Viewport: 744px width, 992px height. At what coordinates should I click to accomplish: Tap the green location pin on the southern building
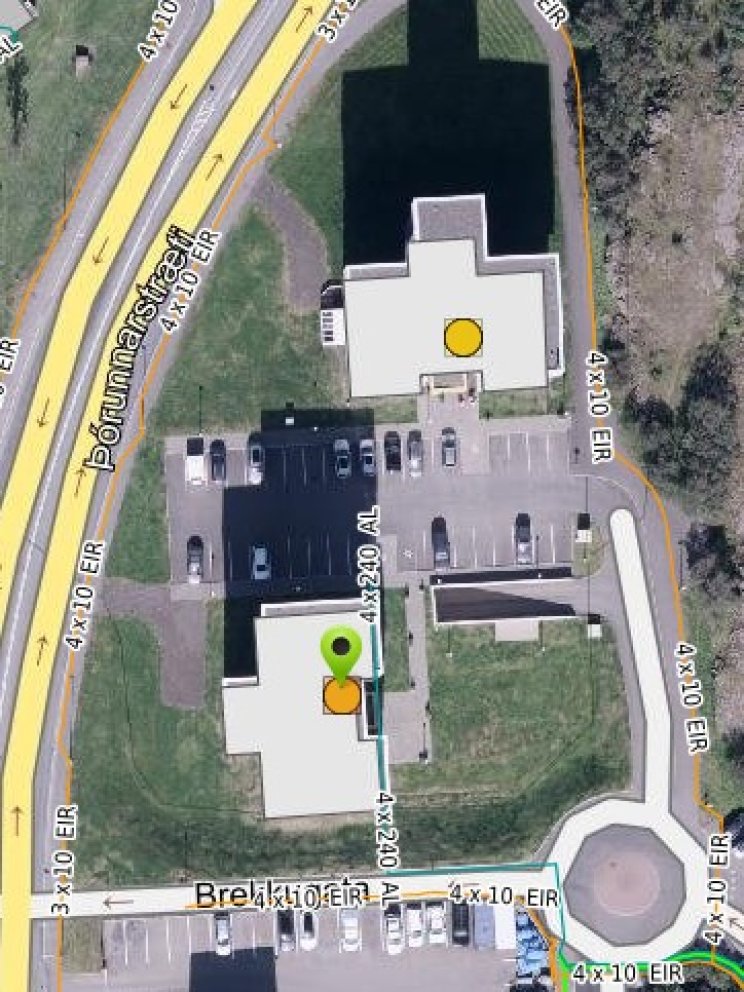tap(341, 650)
